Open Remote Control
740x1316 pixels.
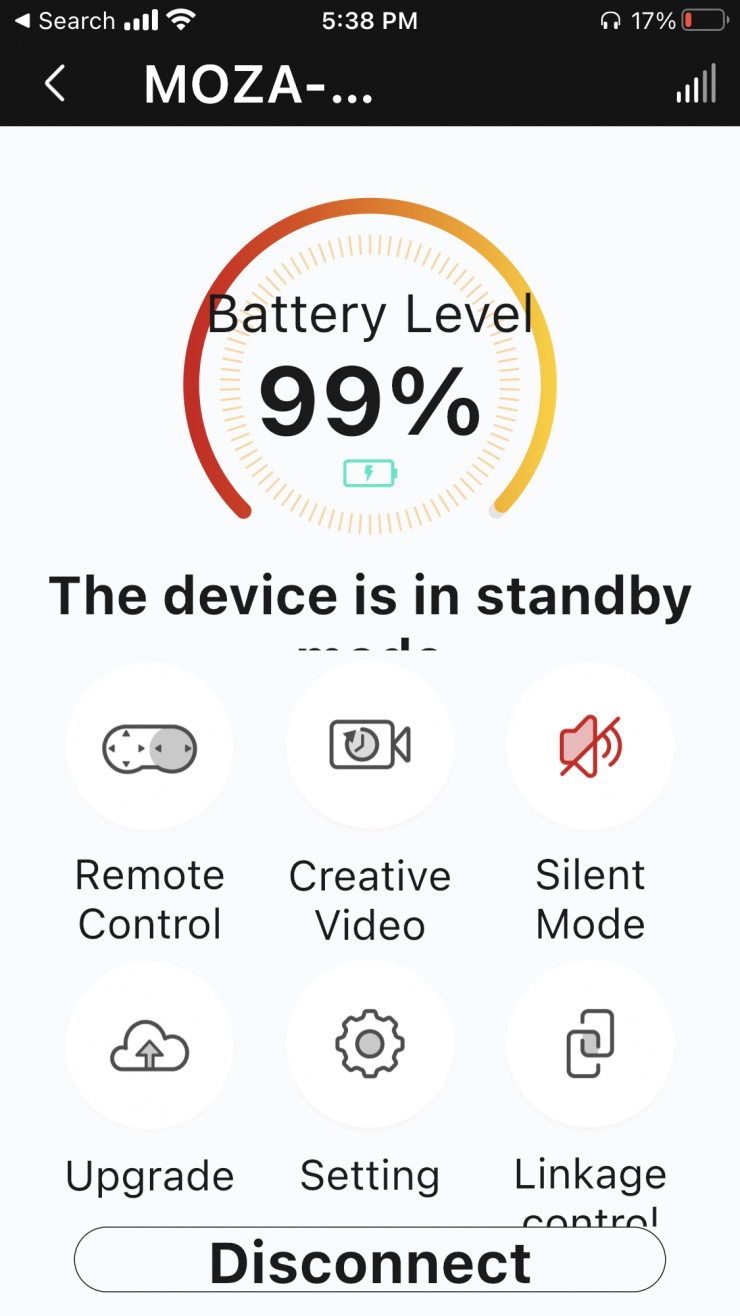pos(150,747)
